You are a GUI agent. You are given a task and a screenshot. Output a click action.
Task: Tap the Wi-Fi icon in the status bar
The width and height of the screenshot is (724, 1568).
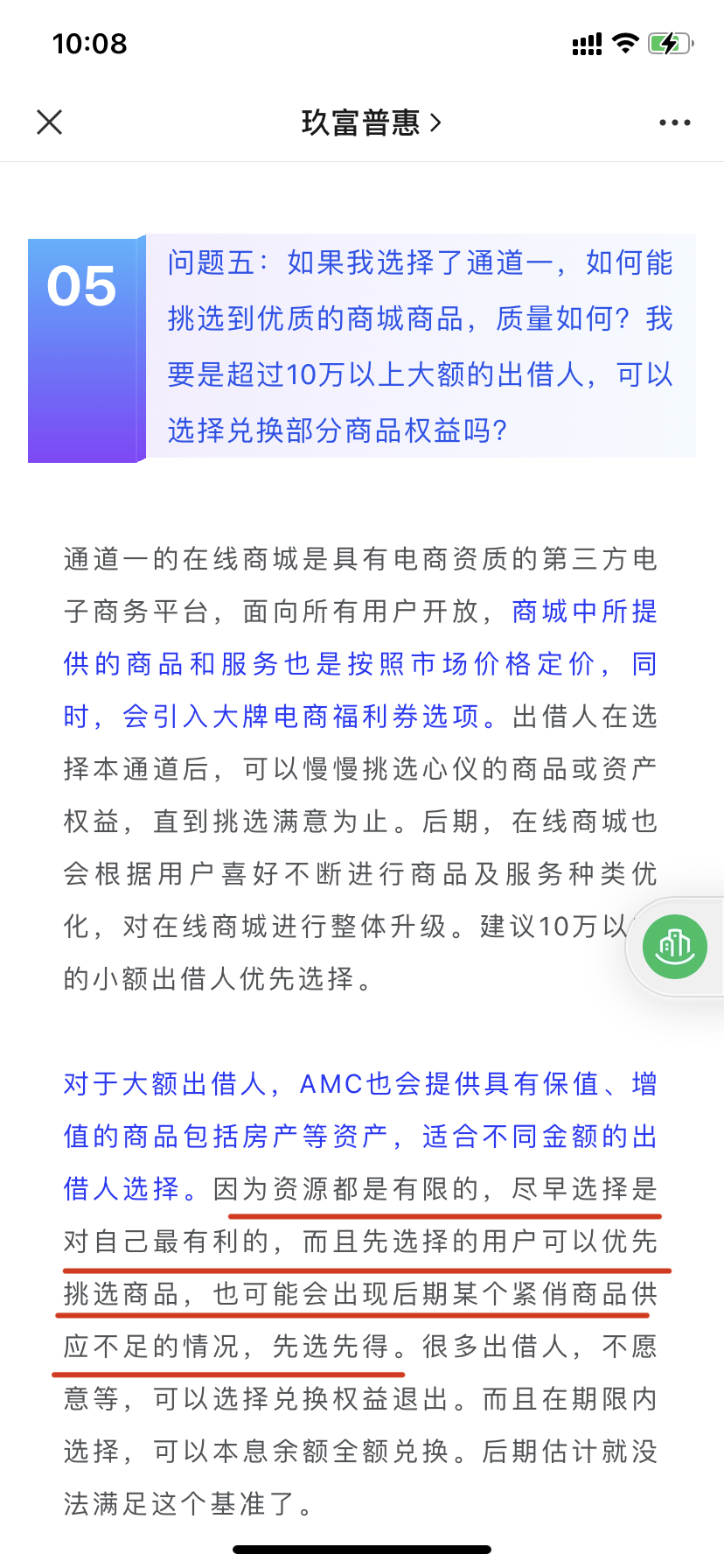[x=625, y=42]
